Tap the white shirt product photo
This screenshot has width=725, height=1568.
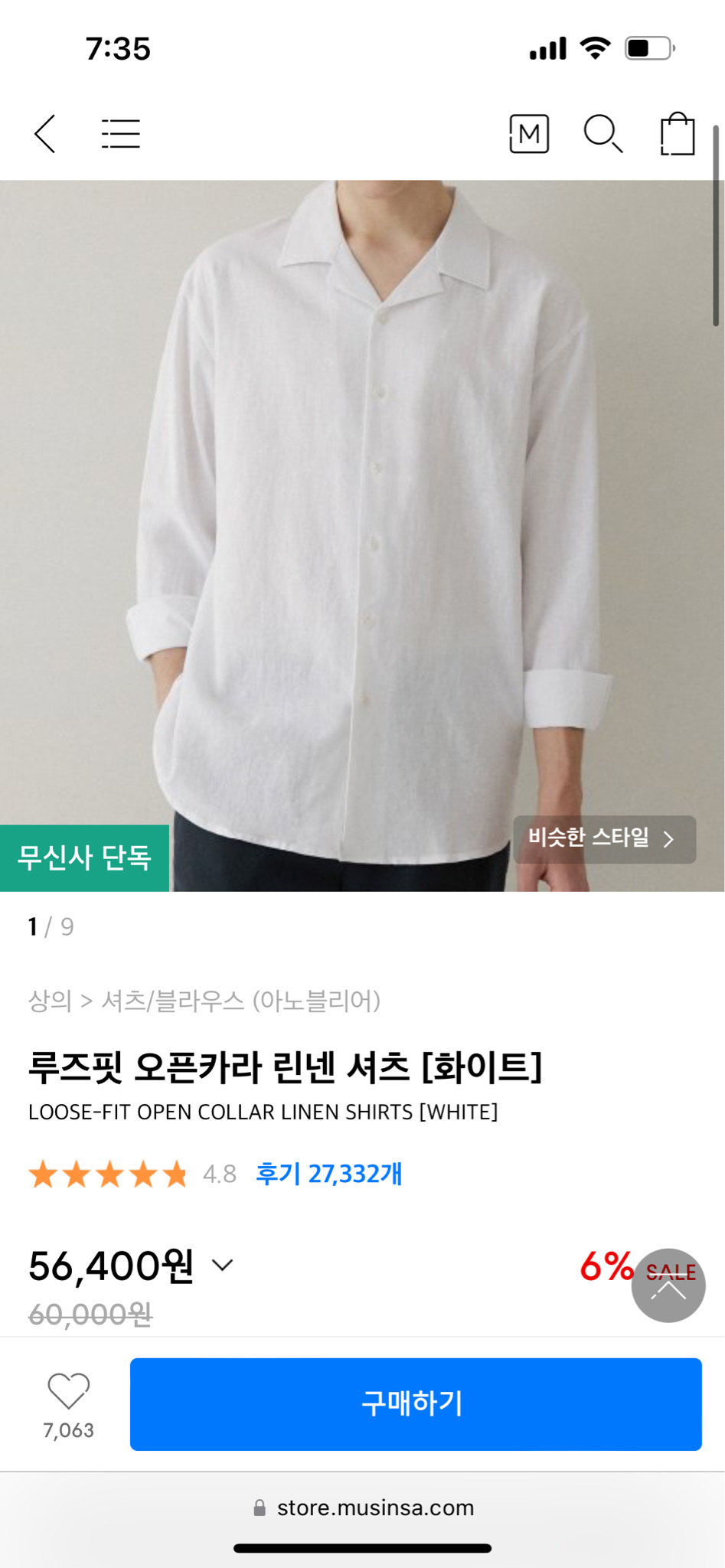coord(362,498)
